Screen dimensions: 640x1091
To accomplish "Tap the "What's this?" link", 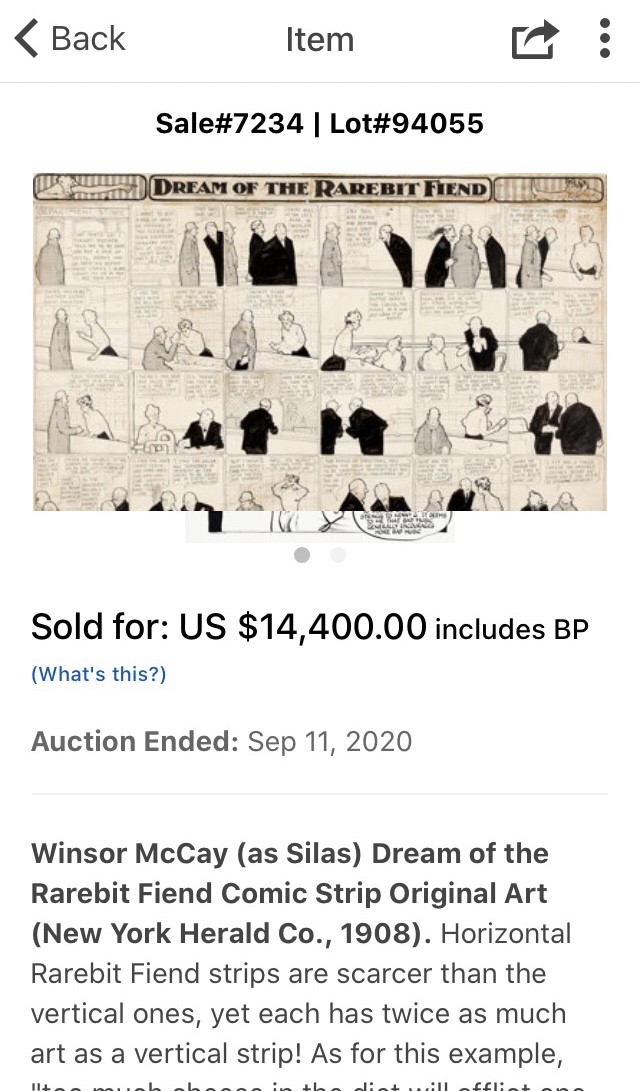I will click(99, 674).
